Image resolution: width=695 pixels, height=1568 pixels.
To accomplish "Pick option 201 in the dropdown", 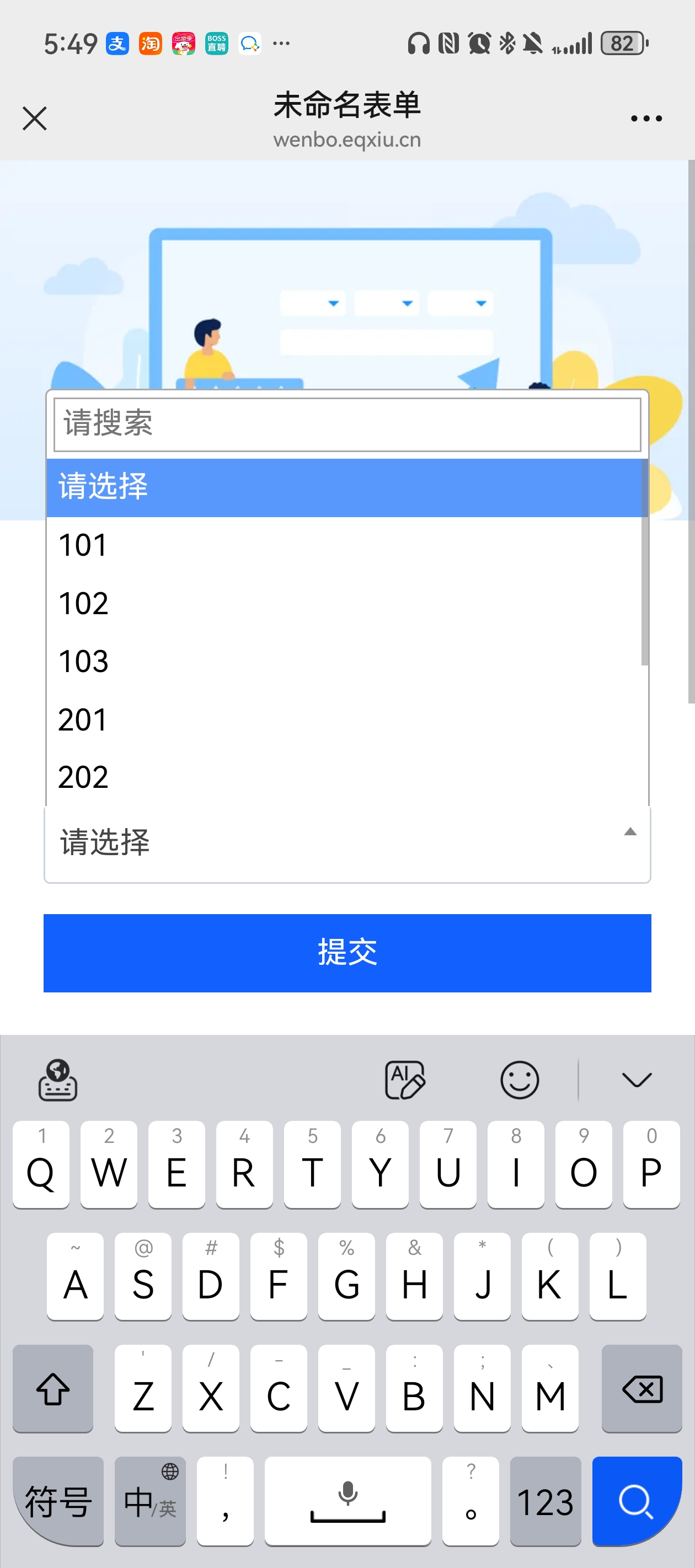I will (344, 719).
